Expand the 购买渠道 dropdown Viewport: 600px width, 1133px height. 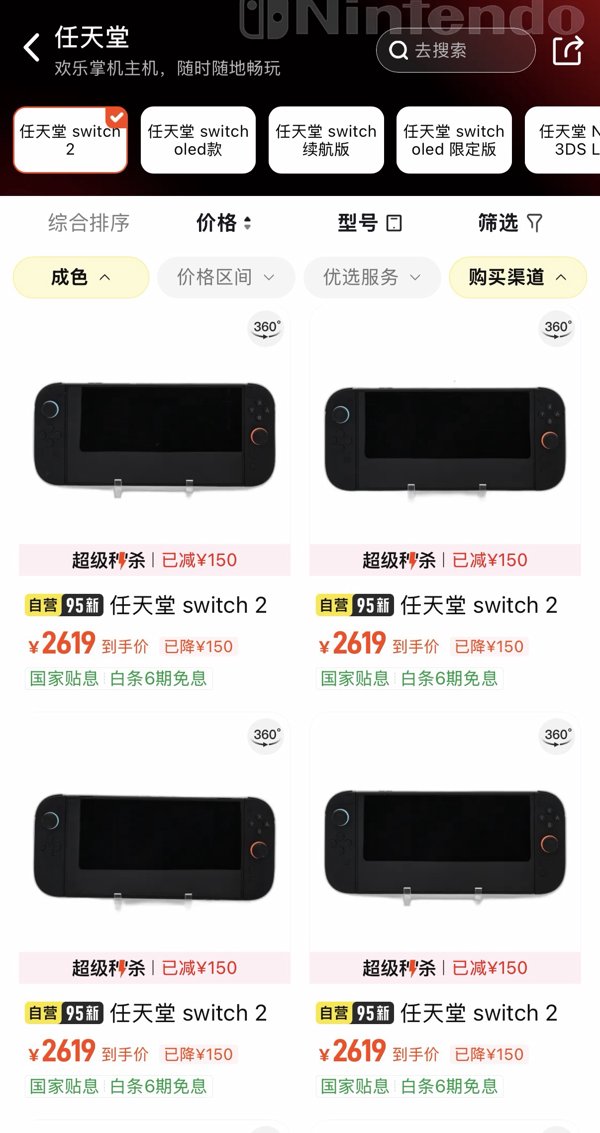coord(518,277)
